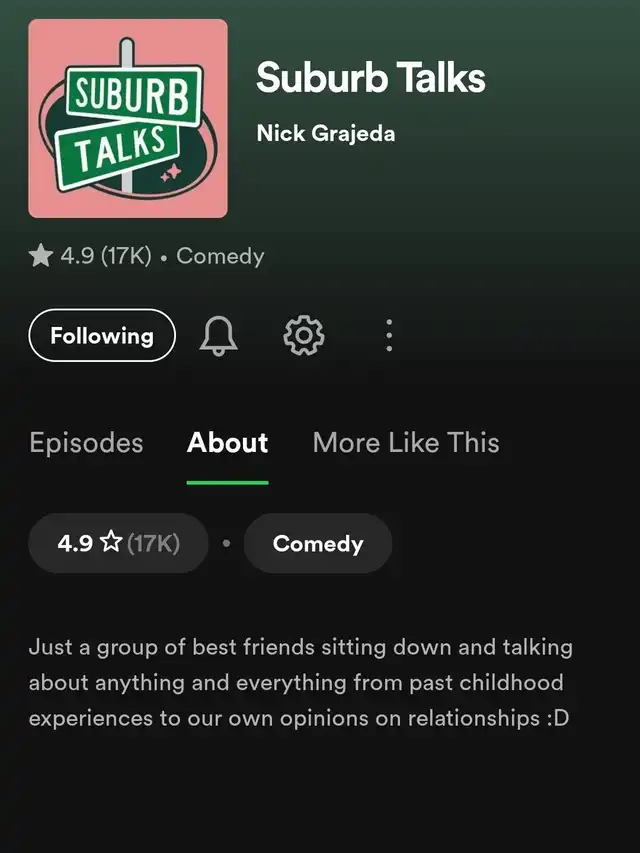The height and width of the screenshot is (853, 640).
Task: Open the notifications bell for Suburb Talks
Action: coord(219,336)
